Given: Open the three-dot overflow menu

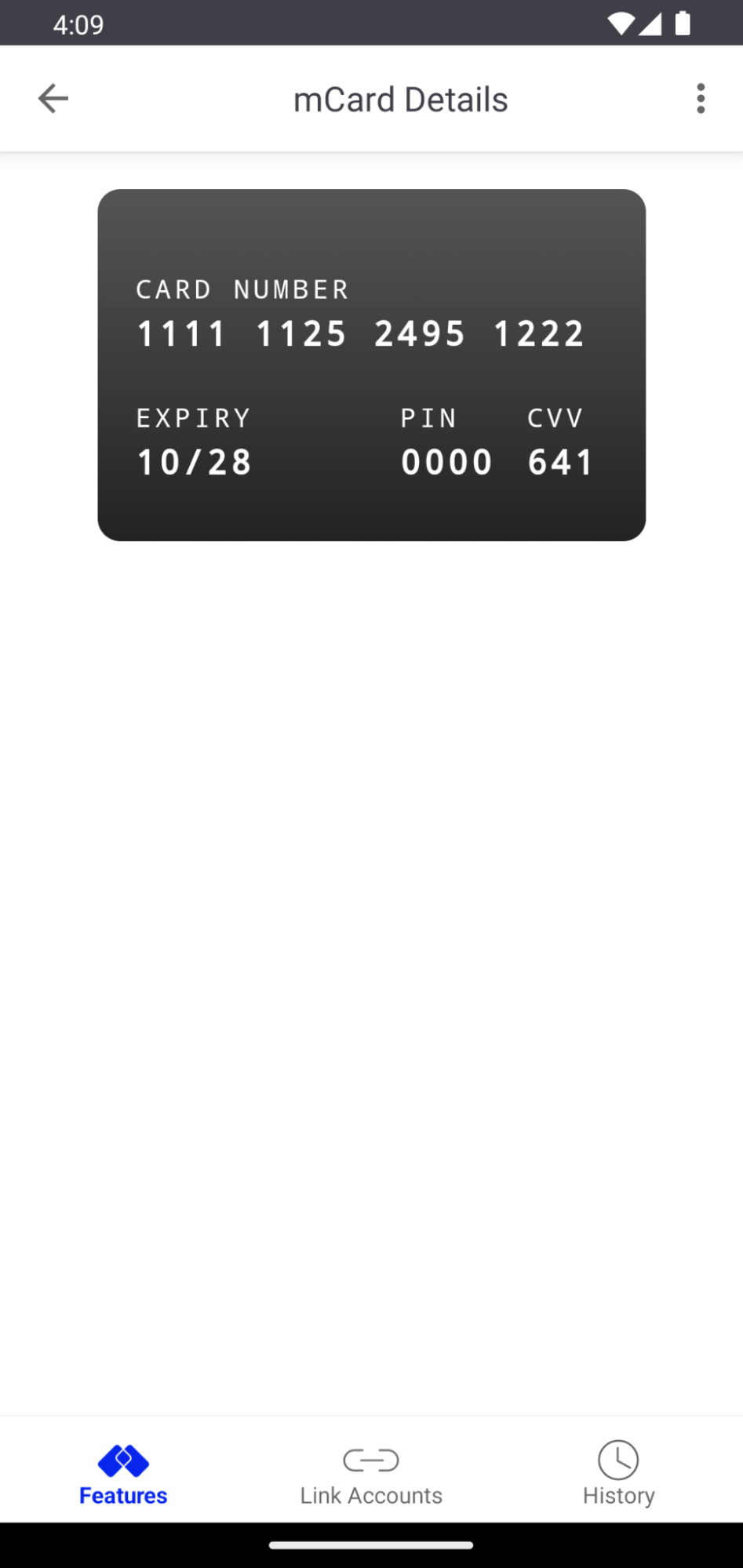Looking at the screenshot, I should (x=701, y=99).
